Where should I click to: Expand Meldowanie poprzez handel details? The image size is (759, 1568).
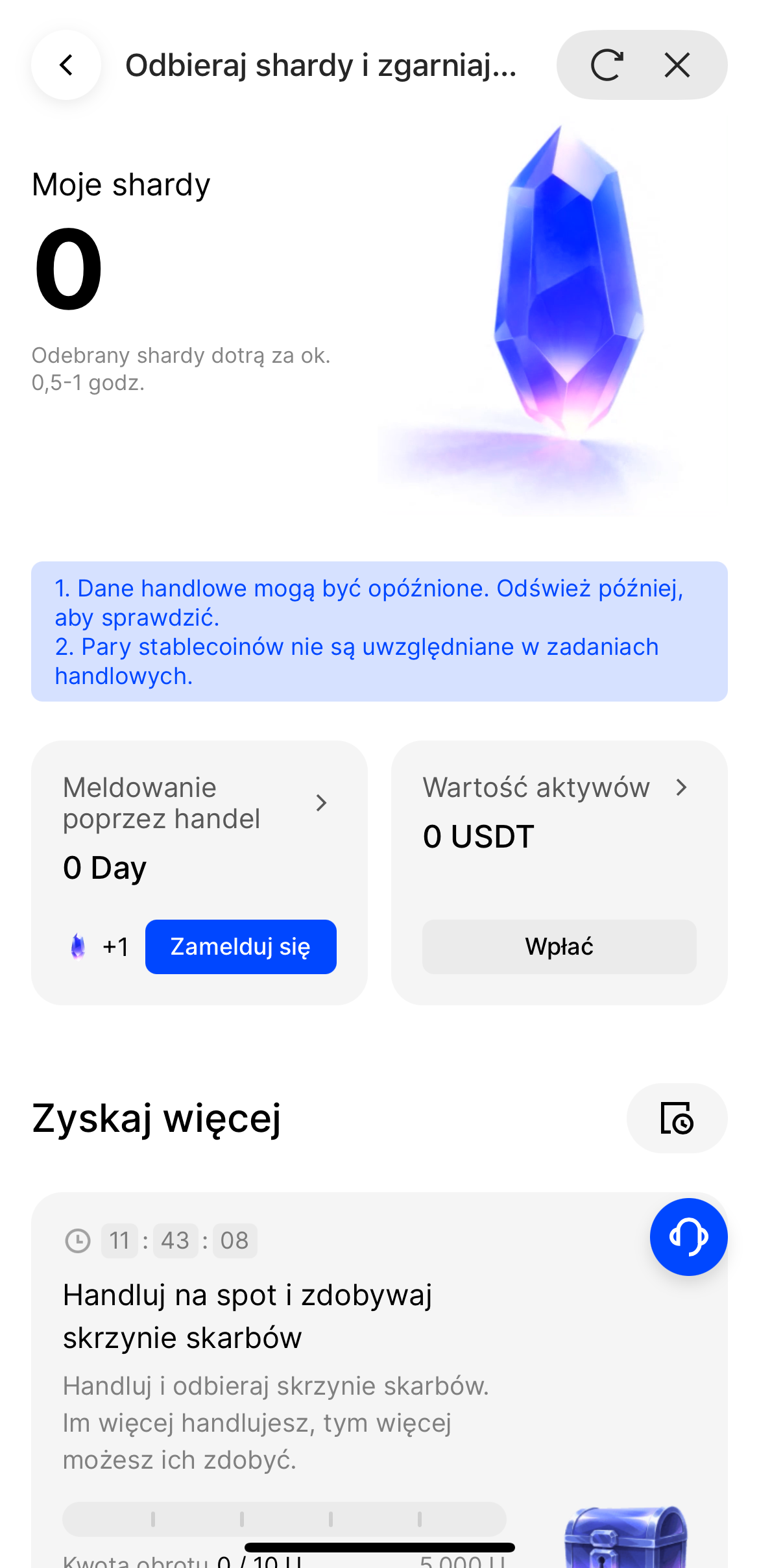322,803
